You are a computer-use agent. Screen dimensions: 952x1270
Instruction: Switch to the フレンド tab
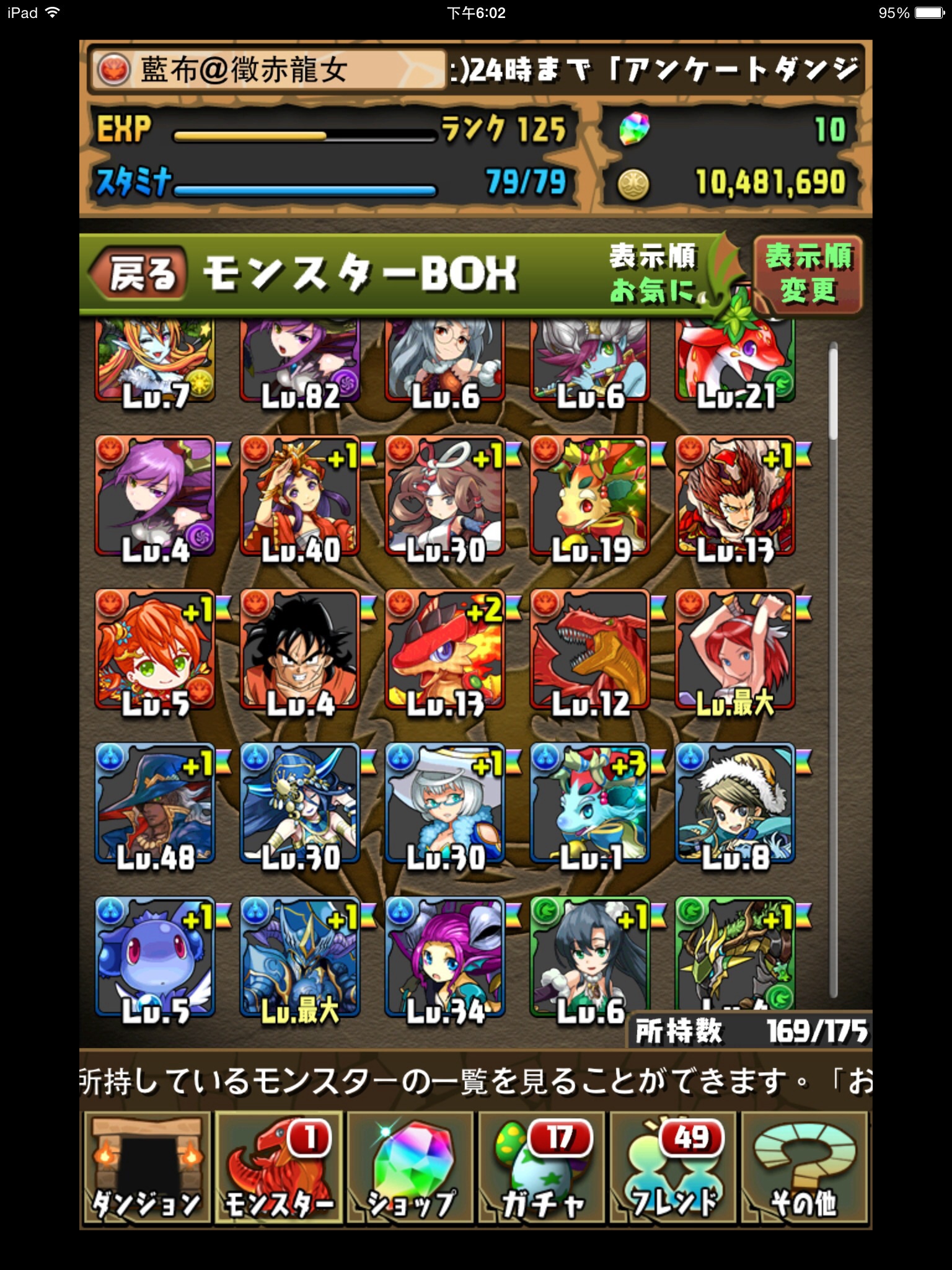674,1168
